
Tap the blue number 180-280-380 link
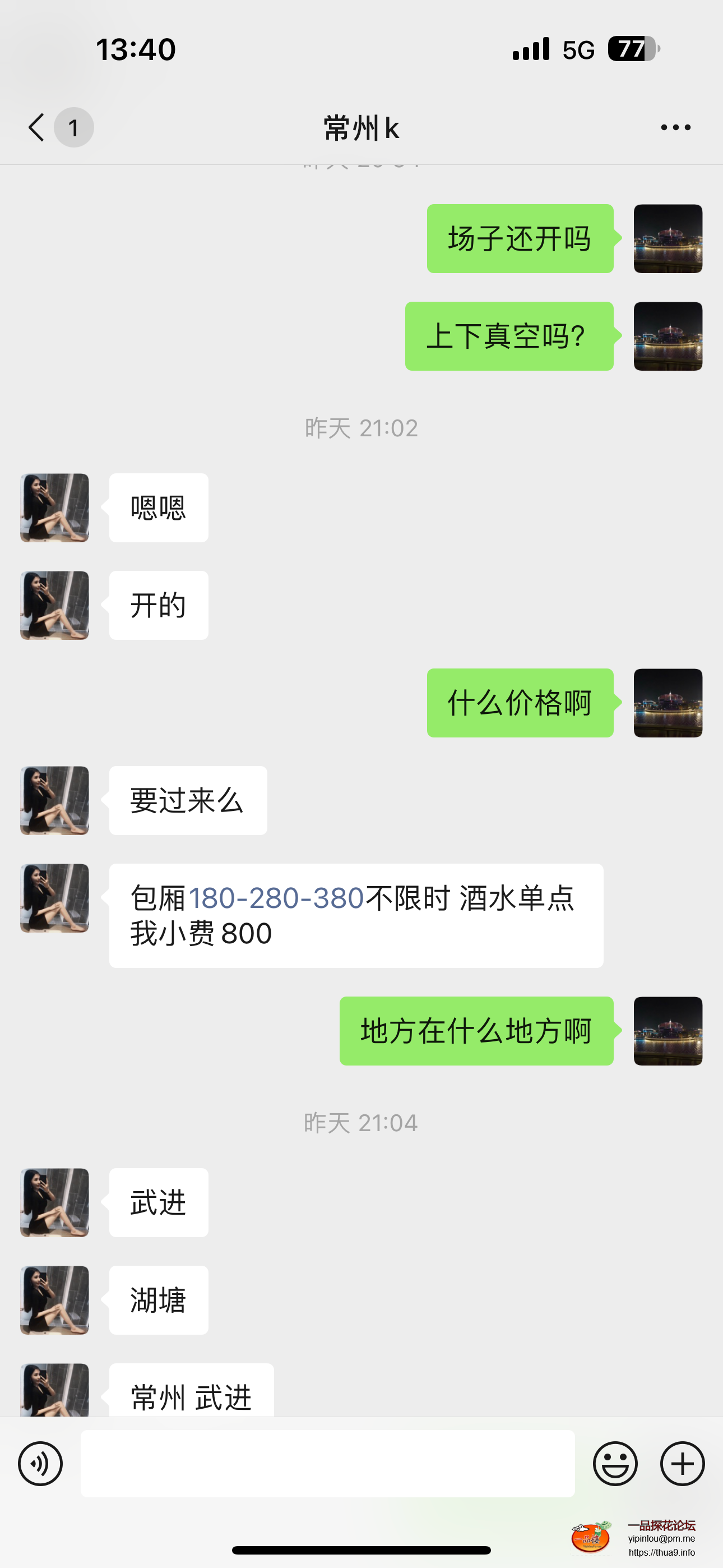(x=276, y=897)
